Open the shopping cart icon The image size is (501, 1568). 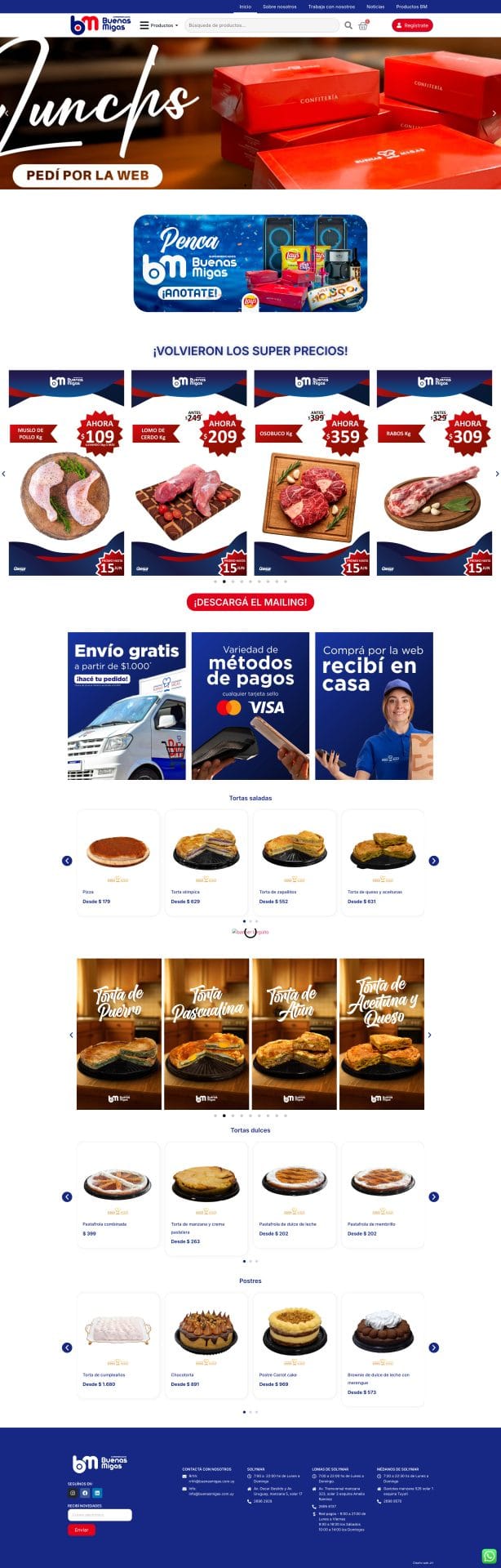363,25
